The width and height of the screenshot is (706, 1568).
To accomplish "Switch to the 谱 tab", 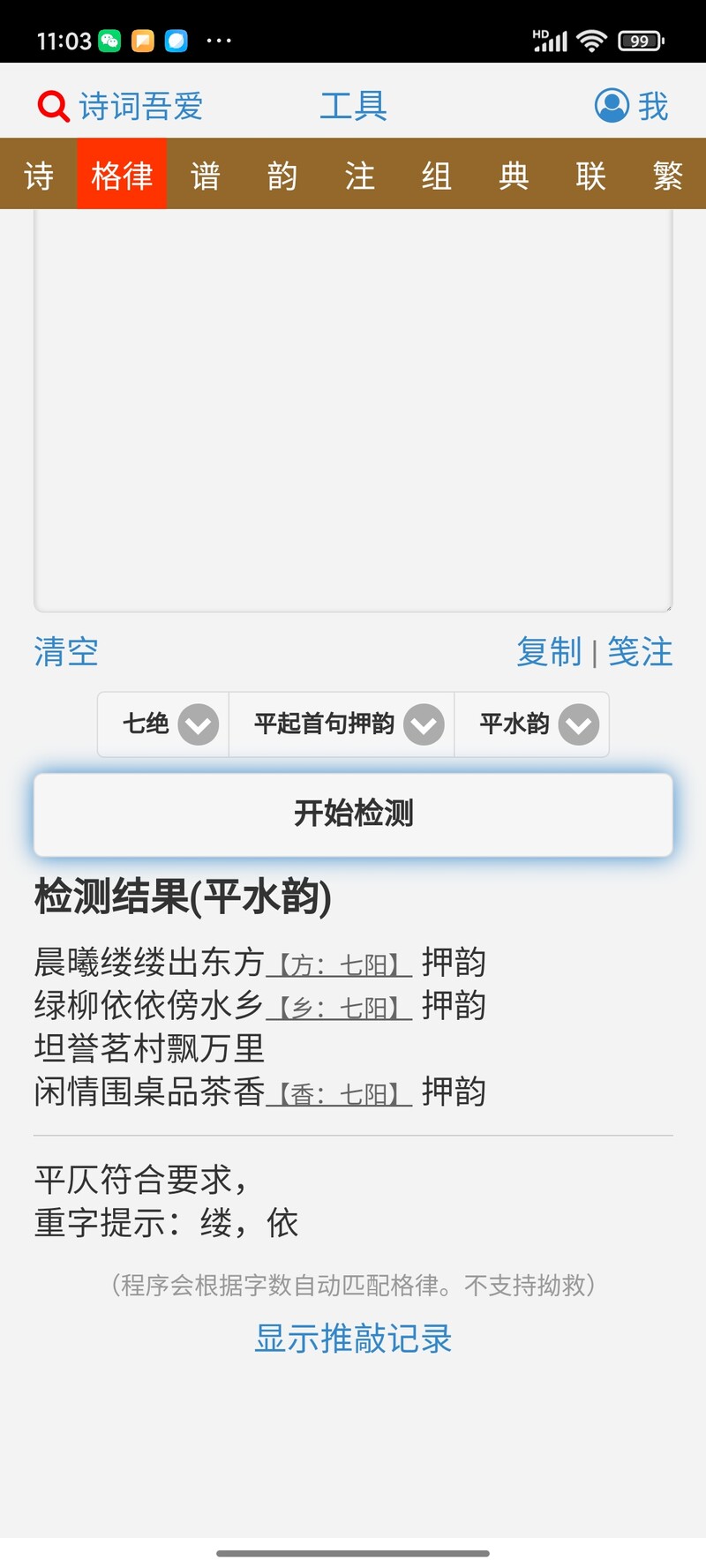I will click(206, 175).
